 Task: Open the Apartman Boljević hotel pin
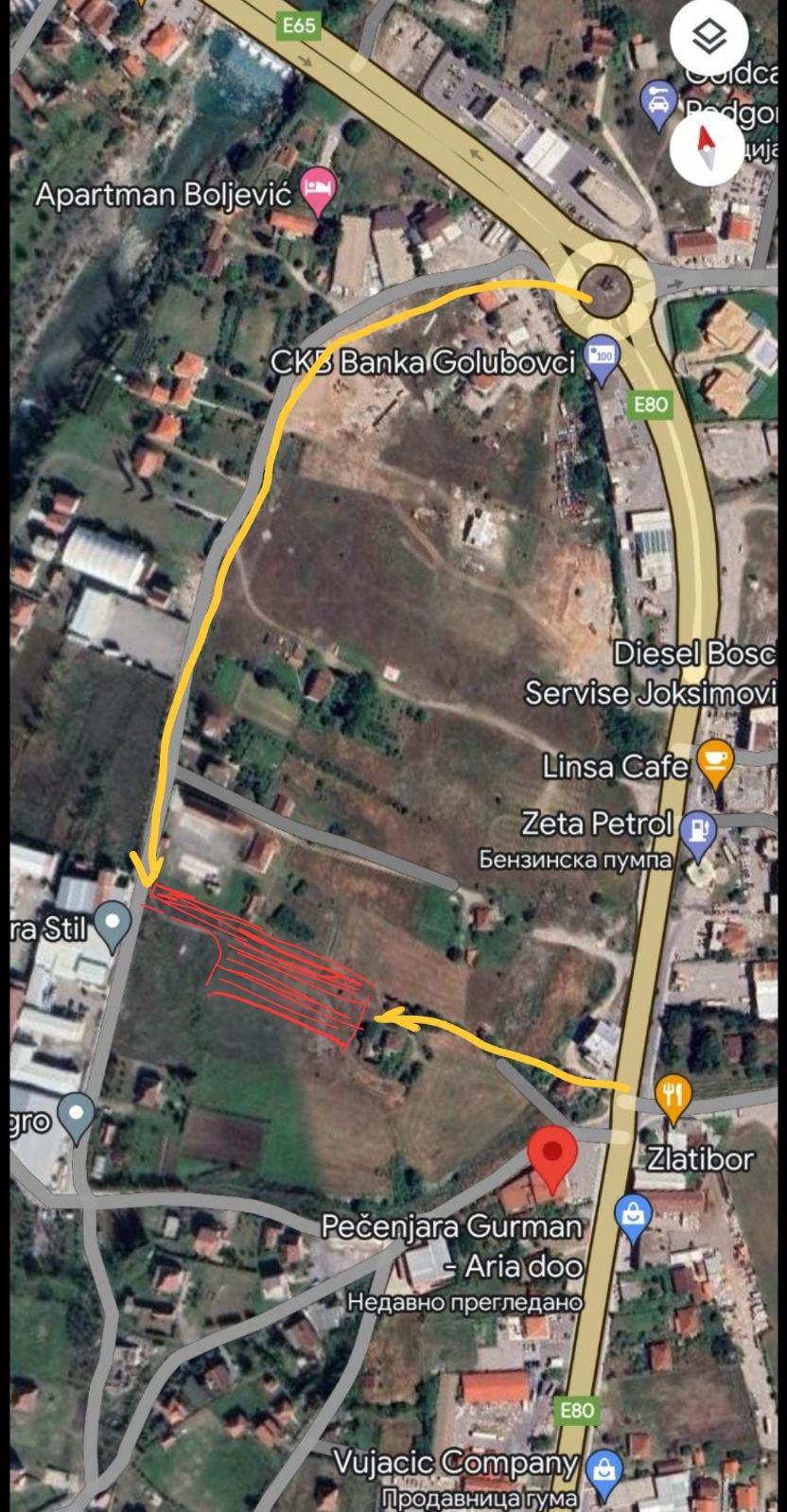coord(318,192)
